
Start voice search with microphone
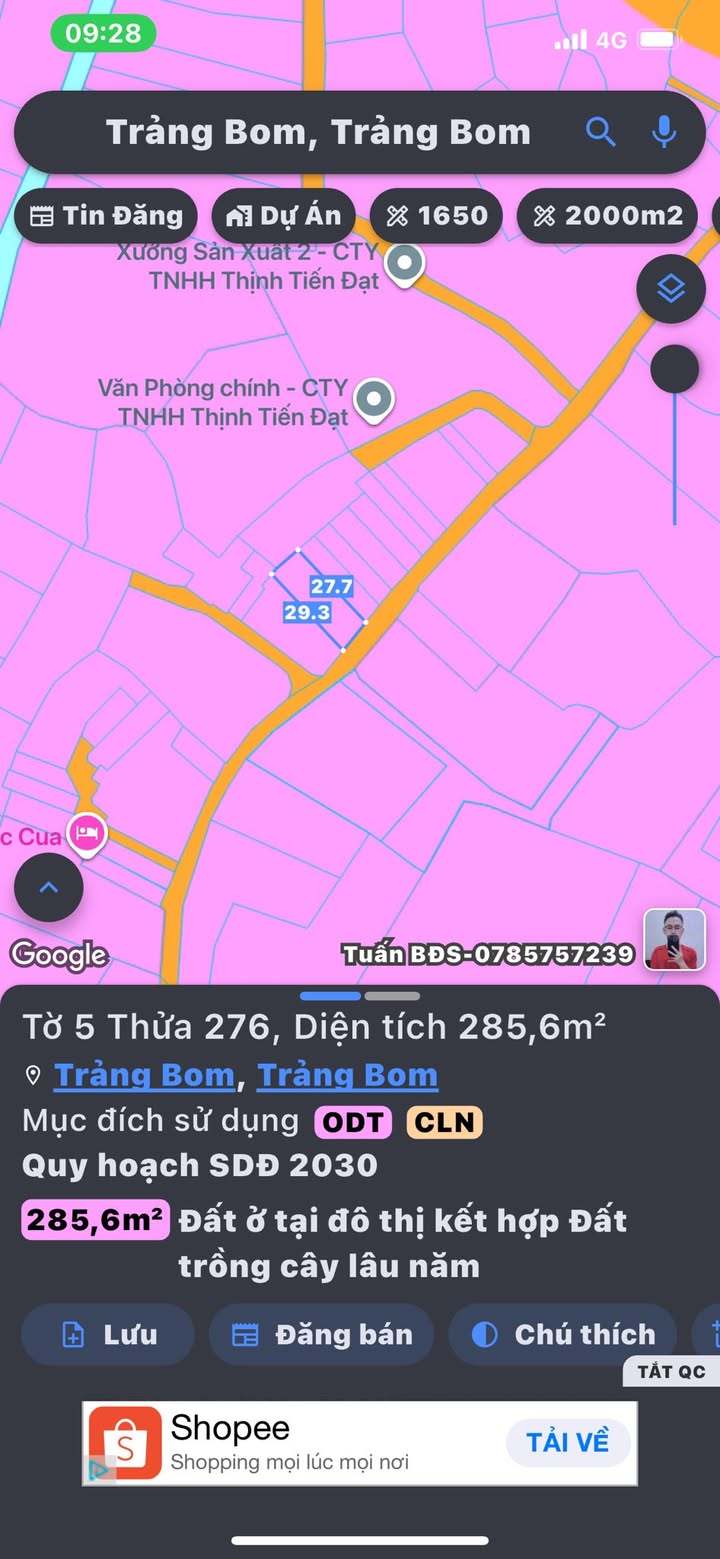[x=664, y=132]
